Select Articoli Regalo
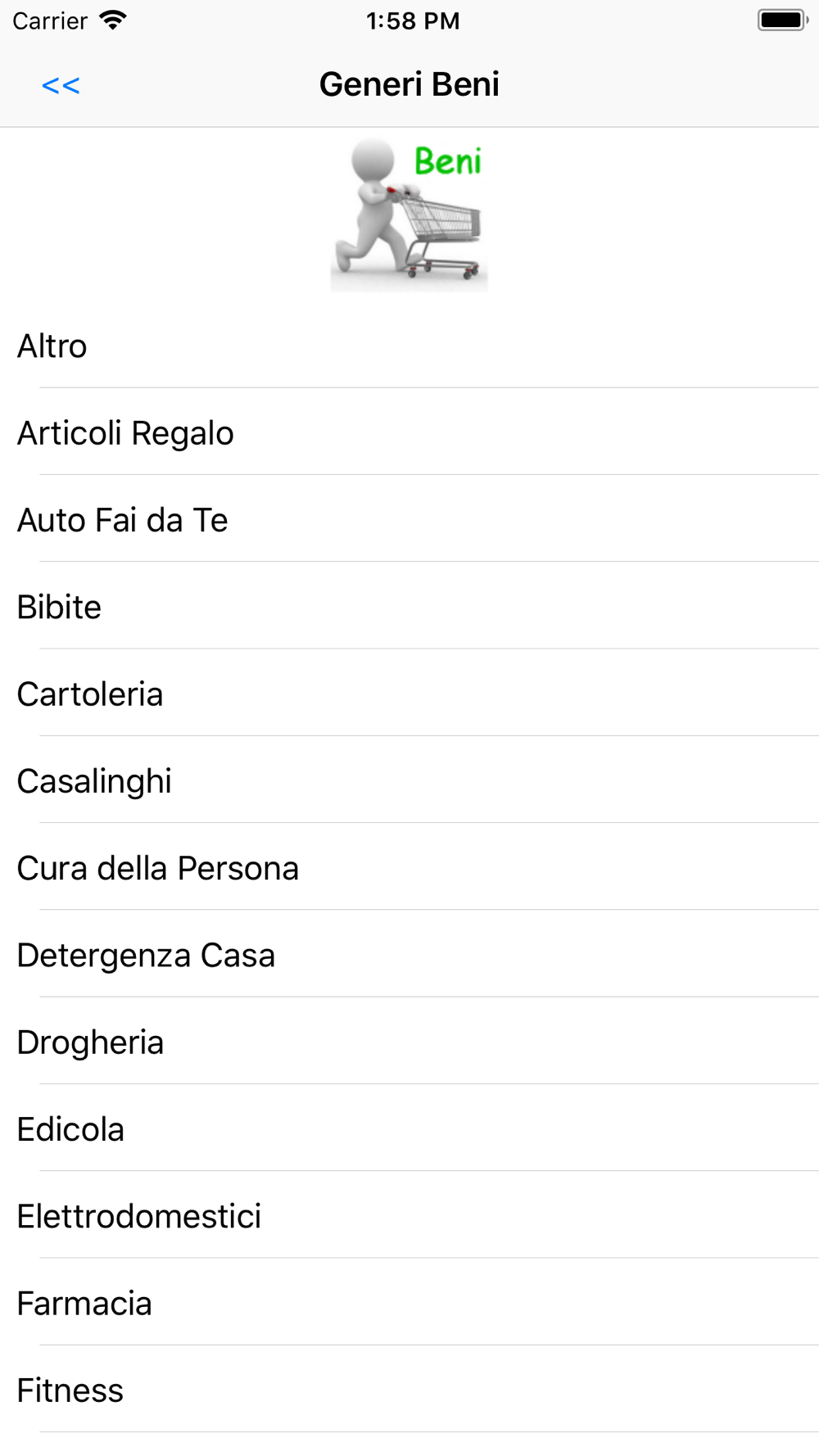The width and height of the screenshot is (819, 1456). tap(409, 432)
